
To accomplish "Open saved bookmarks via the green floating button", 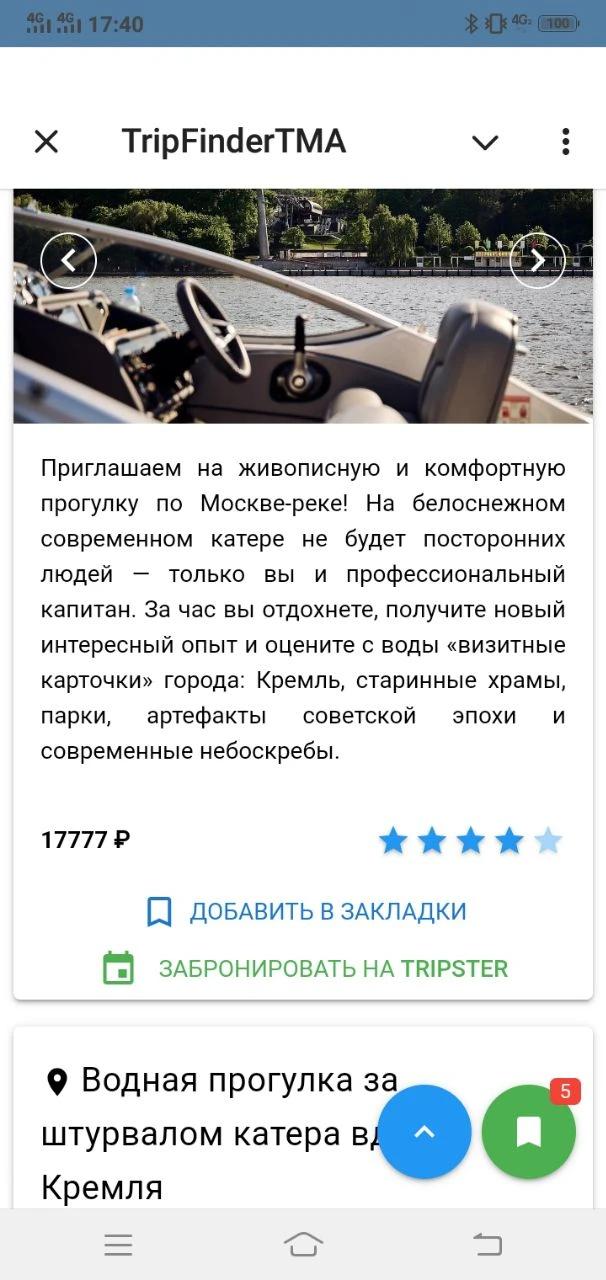I will click(x=528, y=1131).
